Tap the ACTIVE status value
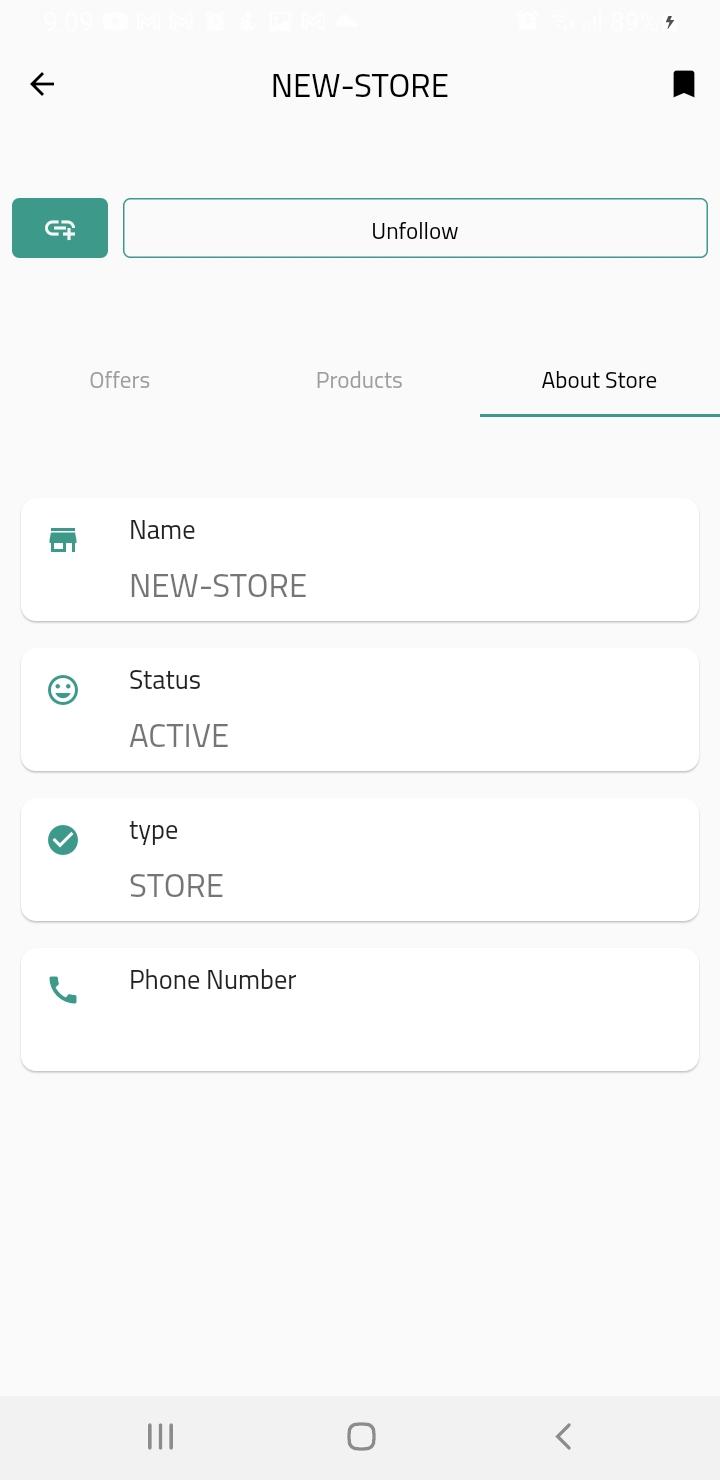Screen dimensions: 720x1480 point(179,735)
